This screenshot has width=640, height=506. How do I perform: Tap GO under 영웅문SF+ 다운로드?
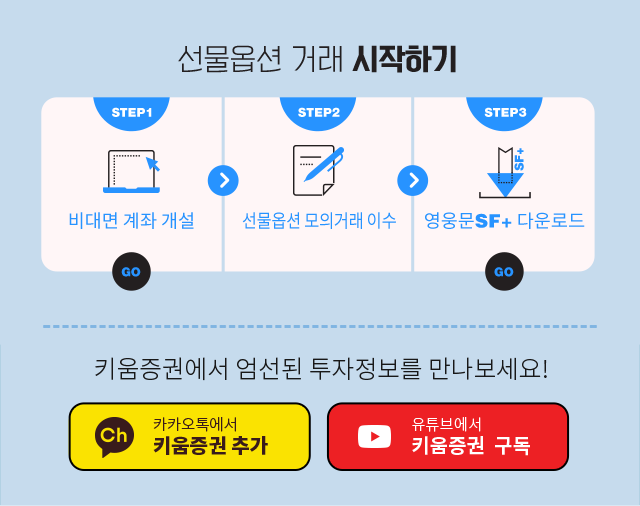(x=503, y=271)
